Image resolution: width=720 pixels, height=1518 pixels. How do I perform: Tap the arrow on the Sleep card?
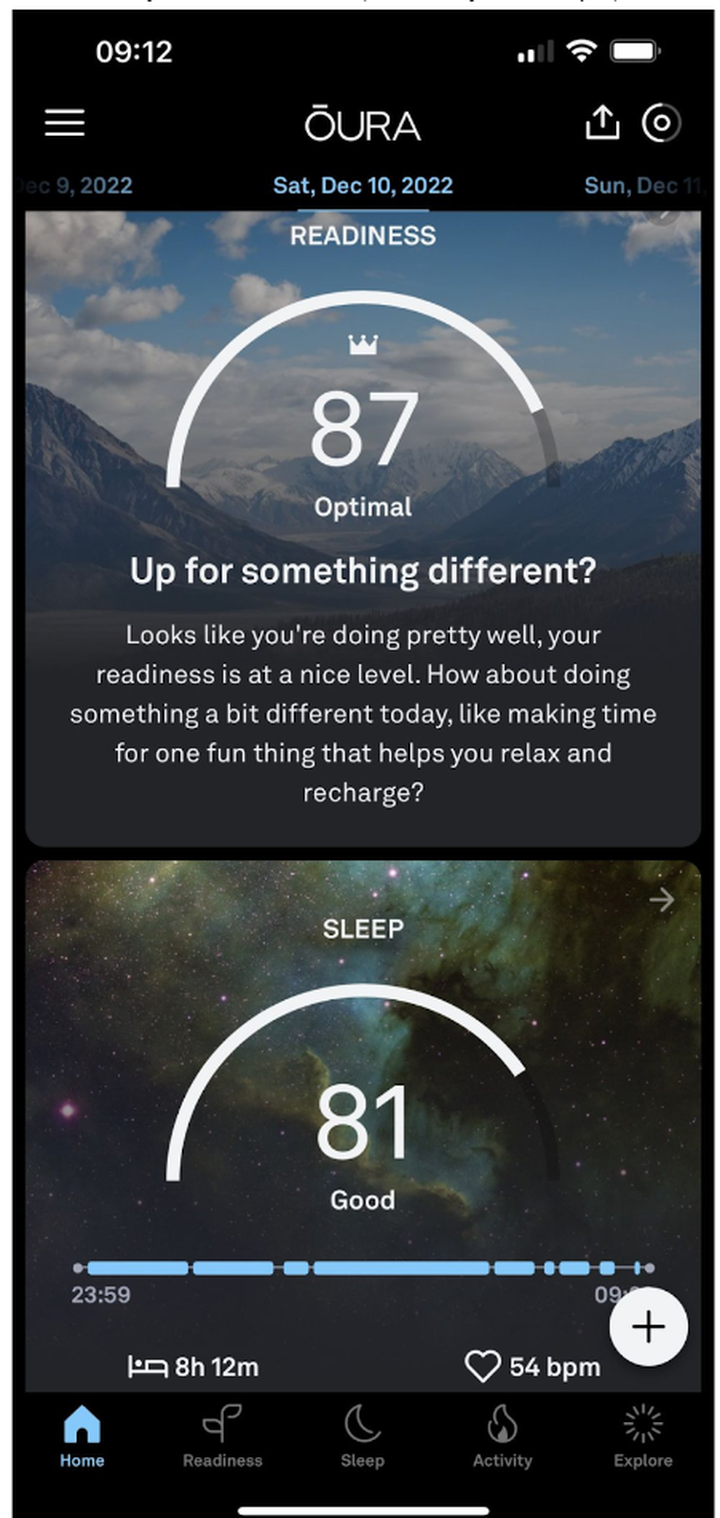661,900
